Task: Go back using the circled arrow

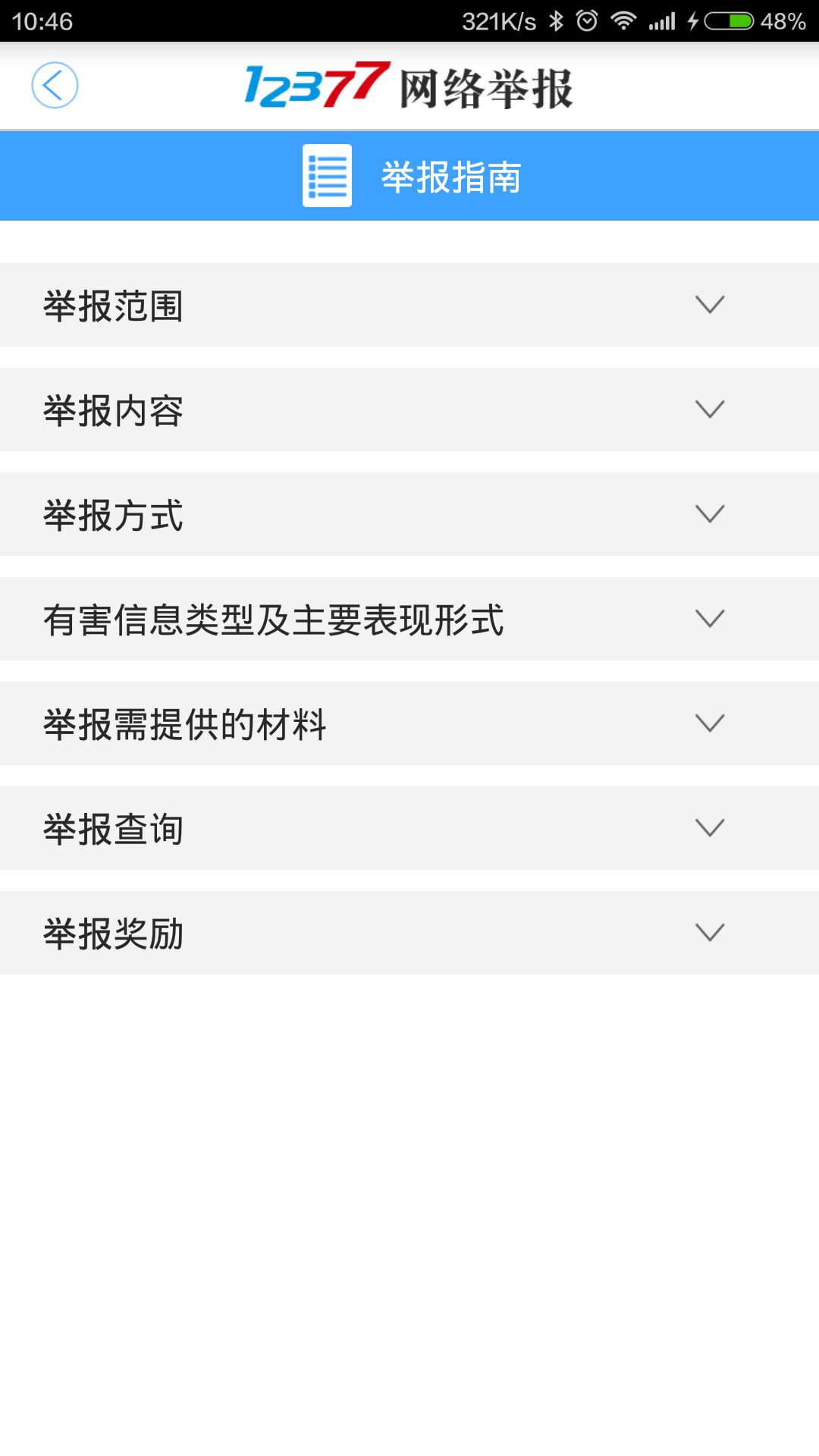Action: [55, 85]
